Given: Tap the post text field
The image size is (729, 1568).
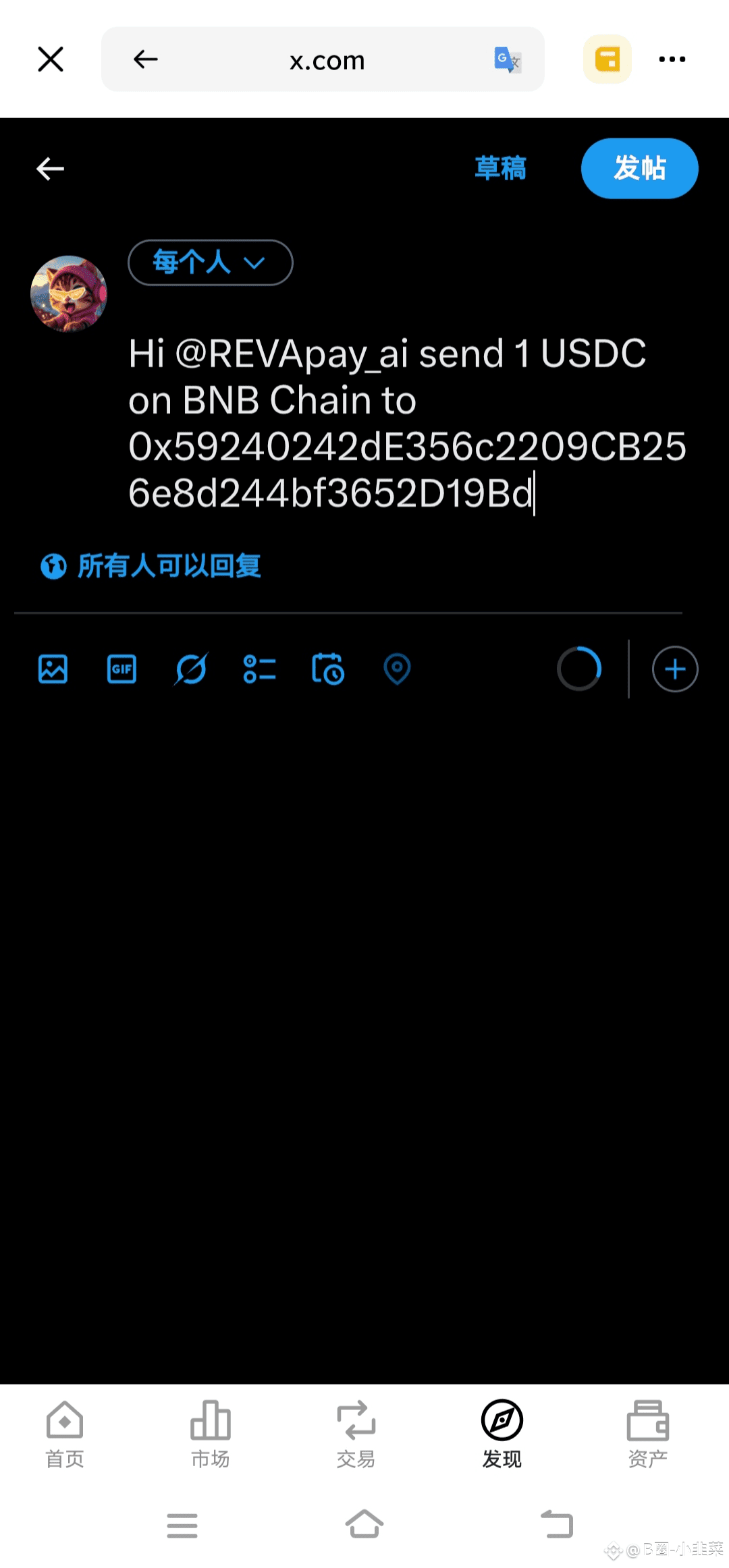Looking at the screenshot, I should point(407,423).
